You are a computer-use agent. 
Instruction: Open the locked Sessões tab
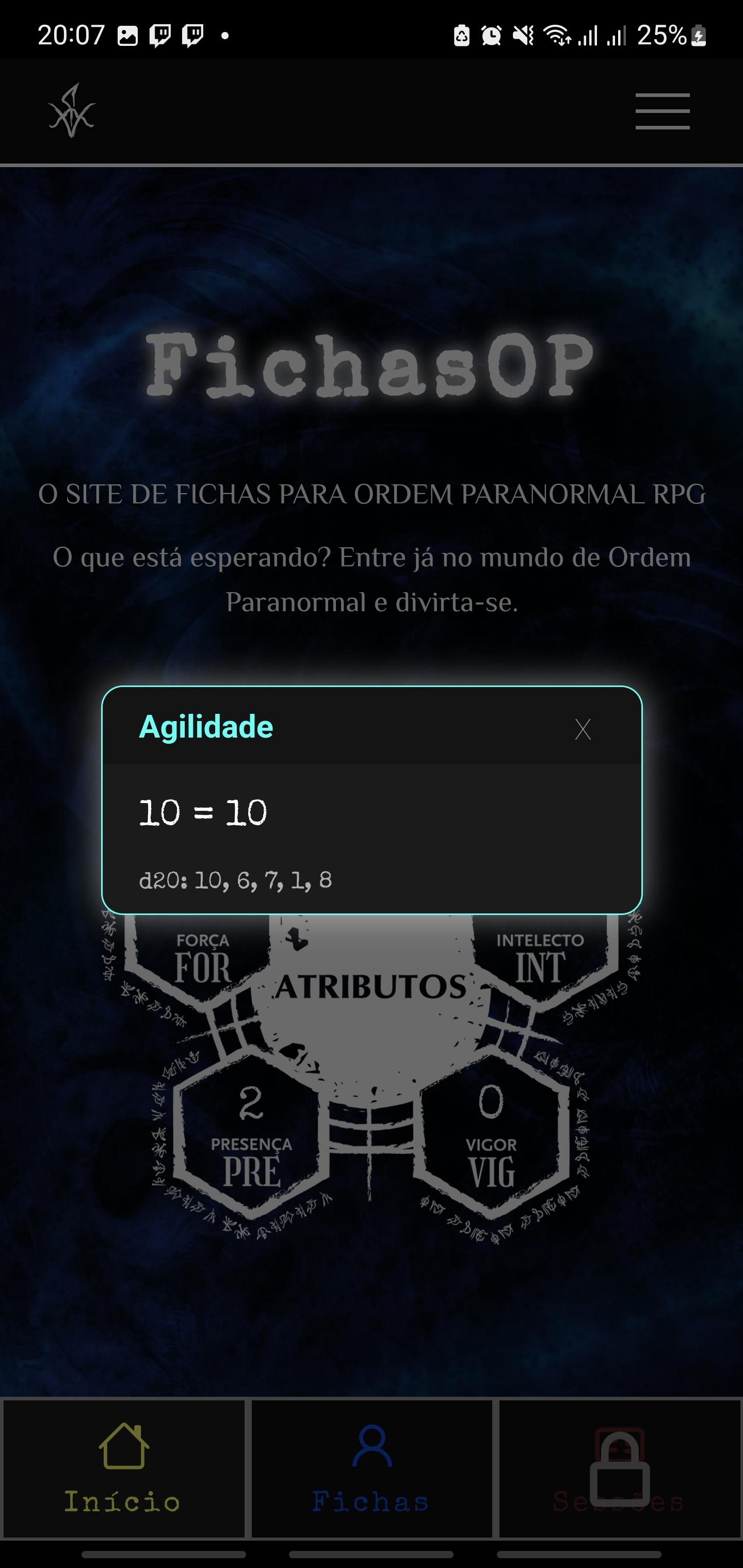pos(619,1468)
